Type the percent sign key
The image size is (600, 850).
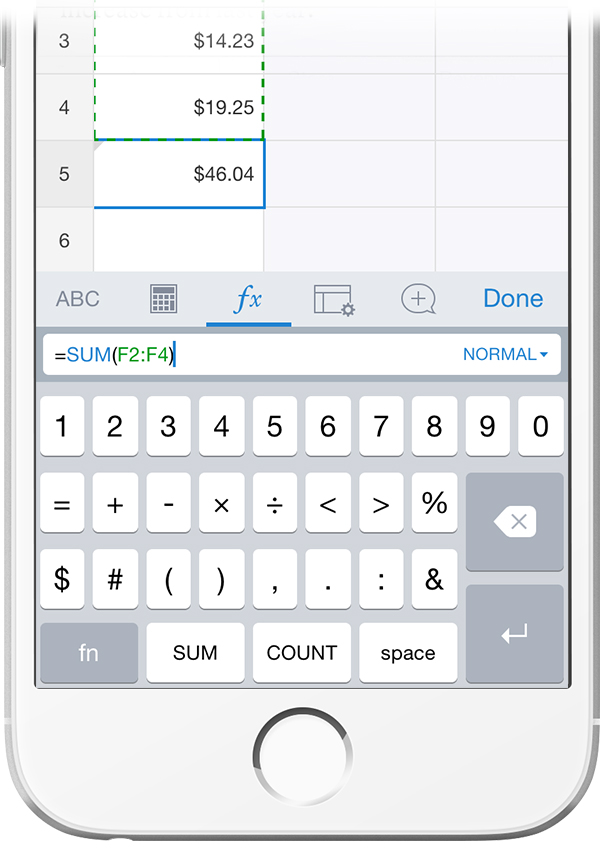(x=434, y=503)
